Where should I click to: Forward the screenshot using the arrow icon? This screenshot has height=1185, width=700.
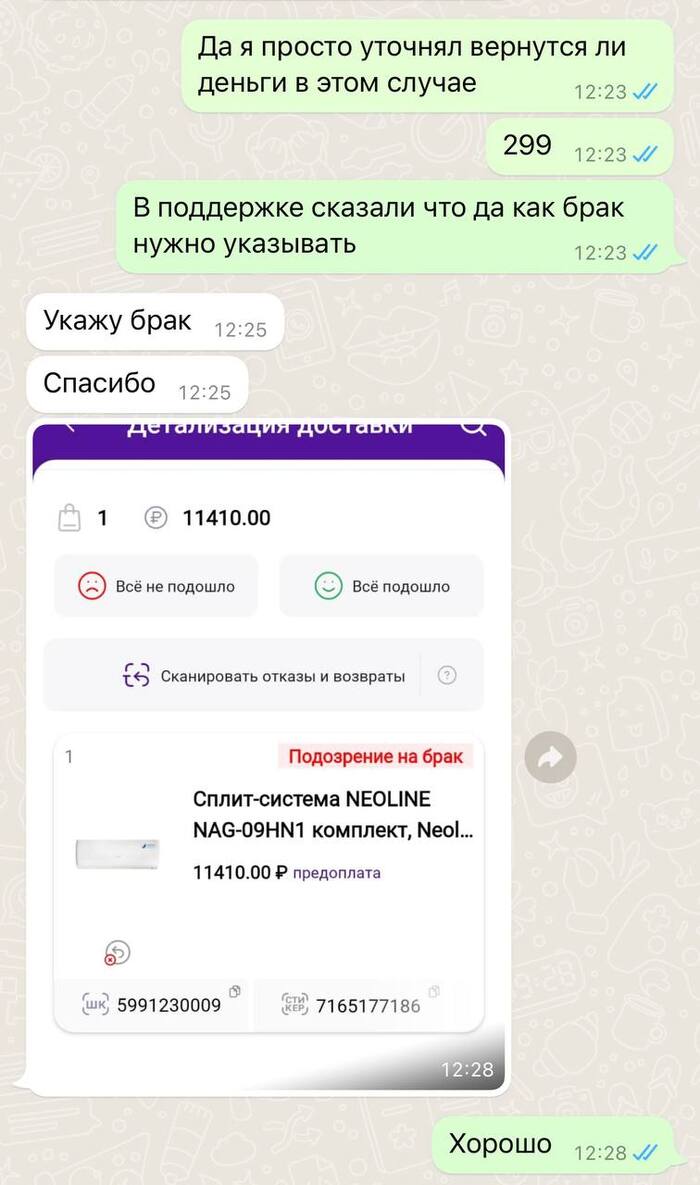[550, 759]
